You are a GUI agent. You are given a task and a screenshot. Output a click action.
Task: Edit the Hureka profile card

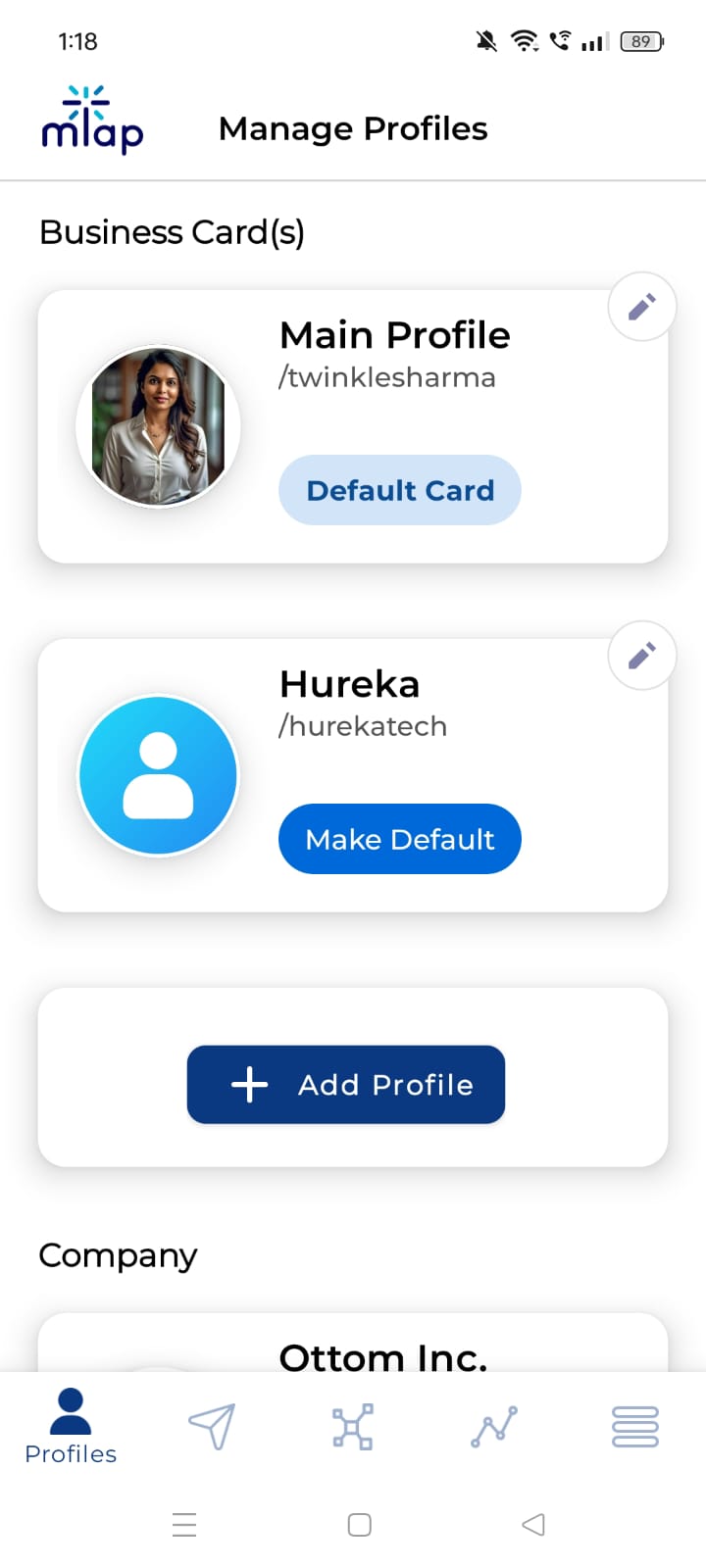642,656
